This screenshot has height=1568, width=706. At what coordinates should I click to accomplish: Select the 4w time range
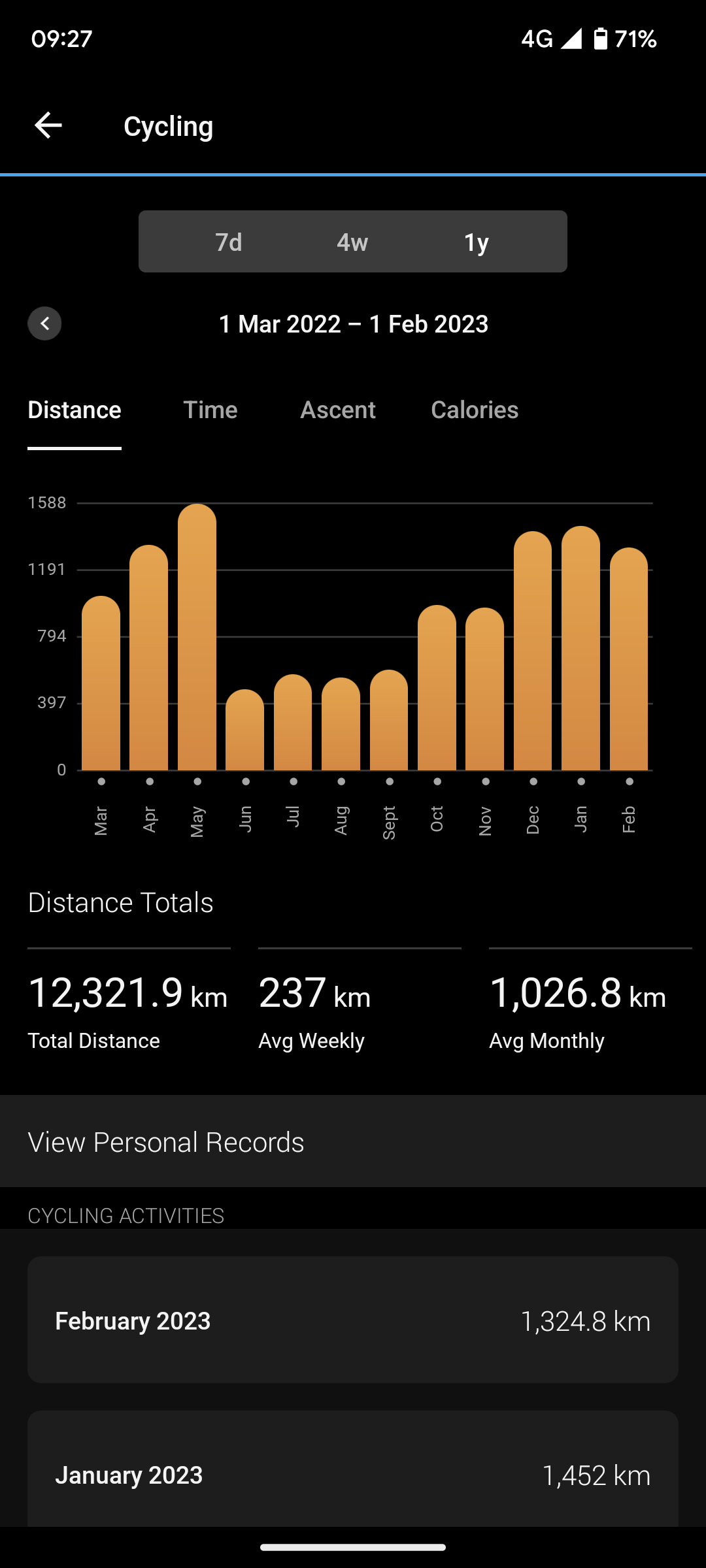point(352,242)
